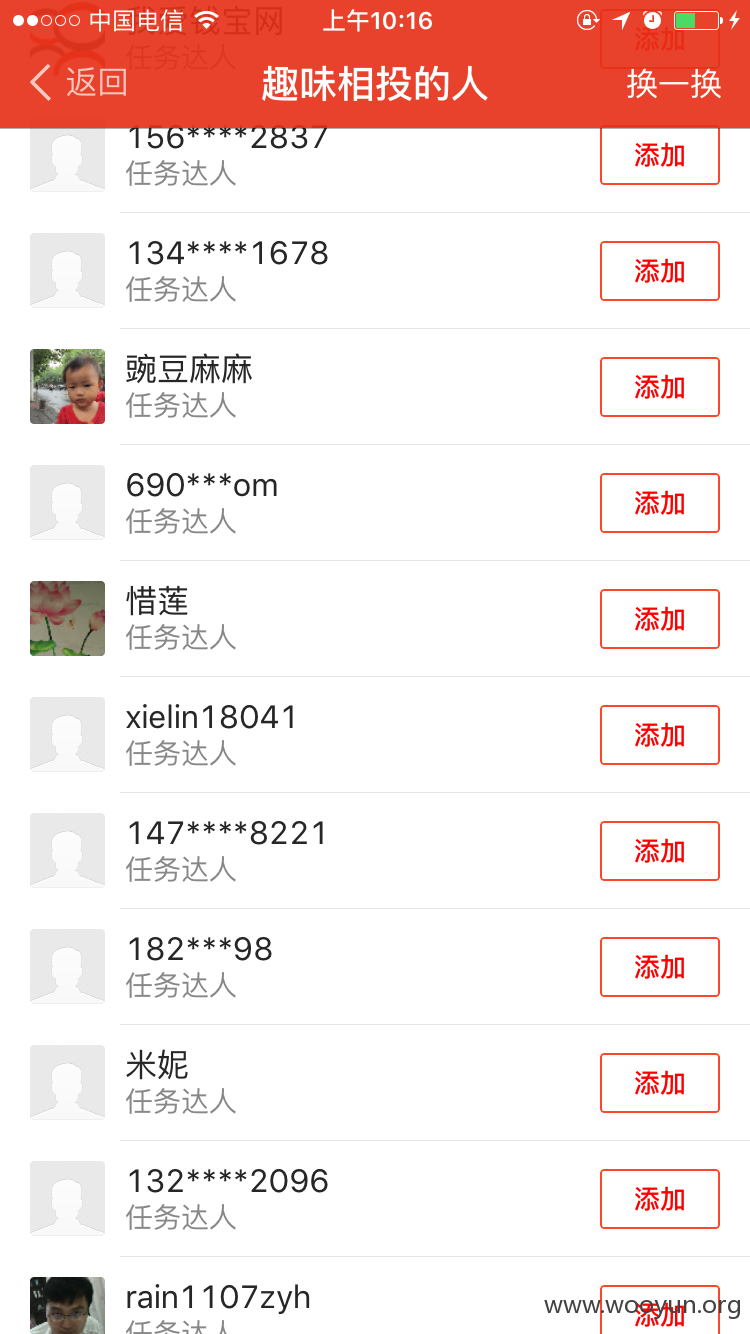The height and width of the screenshot is (1334, 750).
Task: Tap 添加 next to 豌豆麻麻
Action: 660,387
